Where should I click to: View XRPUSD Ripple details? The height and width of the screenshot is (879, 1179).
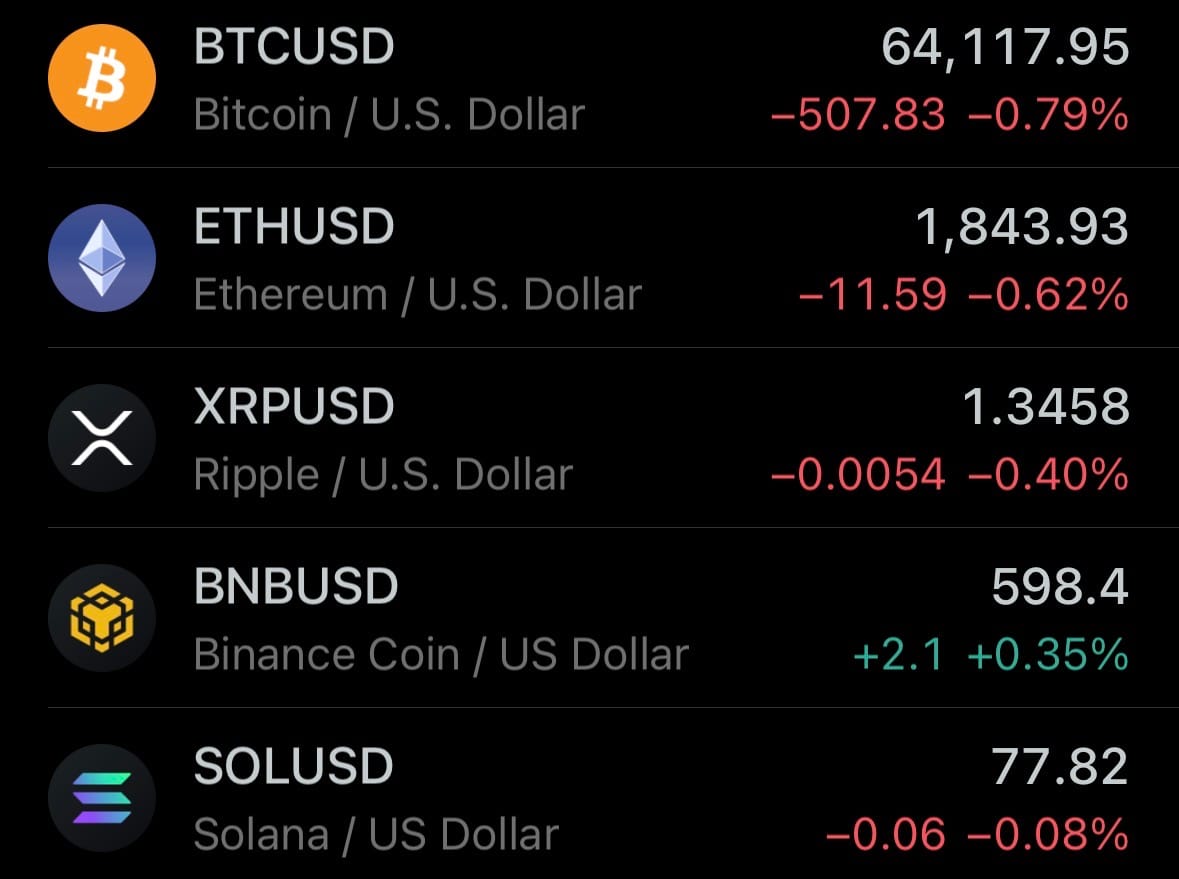[x=589, y=440]
